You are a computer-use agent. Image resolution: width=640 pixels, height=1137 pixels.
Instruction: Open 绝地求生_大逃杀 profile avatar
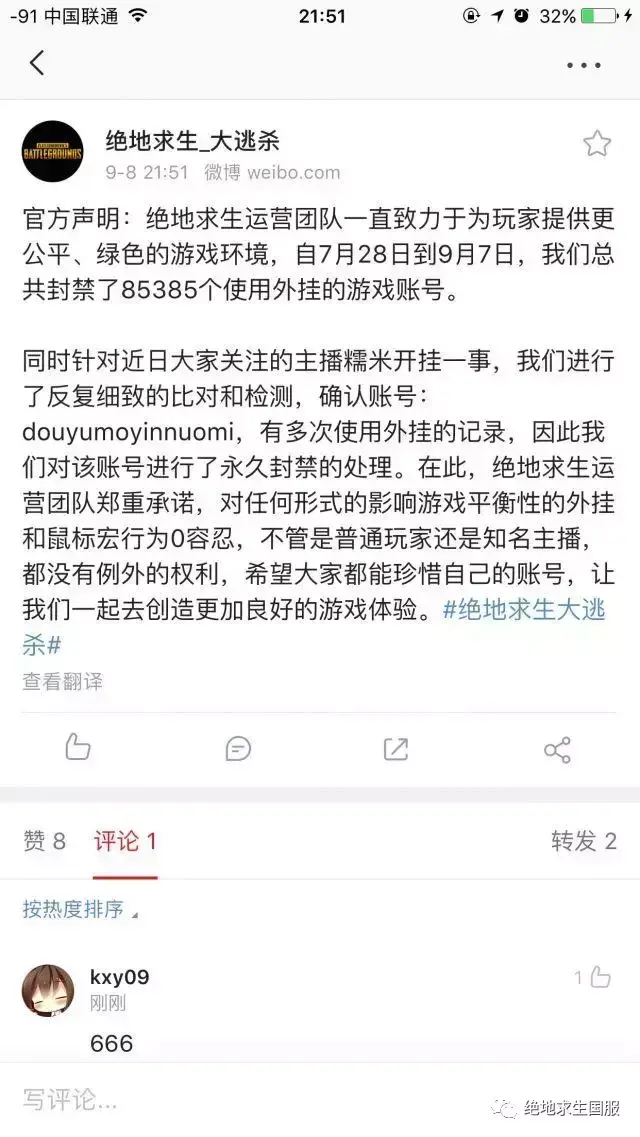52,152
